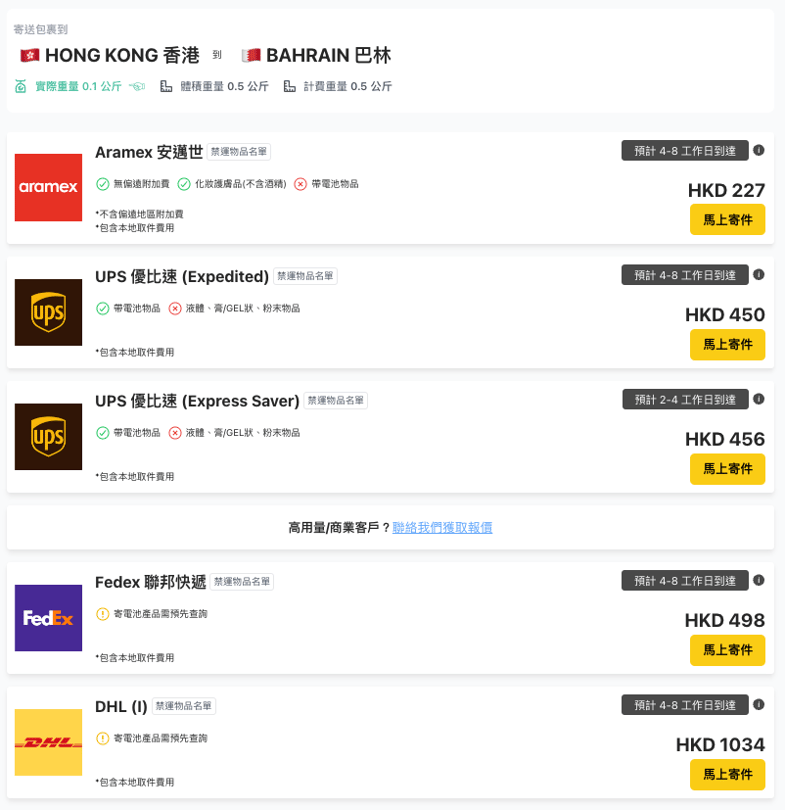Image resolution: width=785 pixels, height=810 pixels.
Task: Ship now with Fedex 聯邦快遞
Action: (727, 650)
